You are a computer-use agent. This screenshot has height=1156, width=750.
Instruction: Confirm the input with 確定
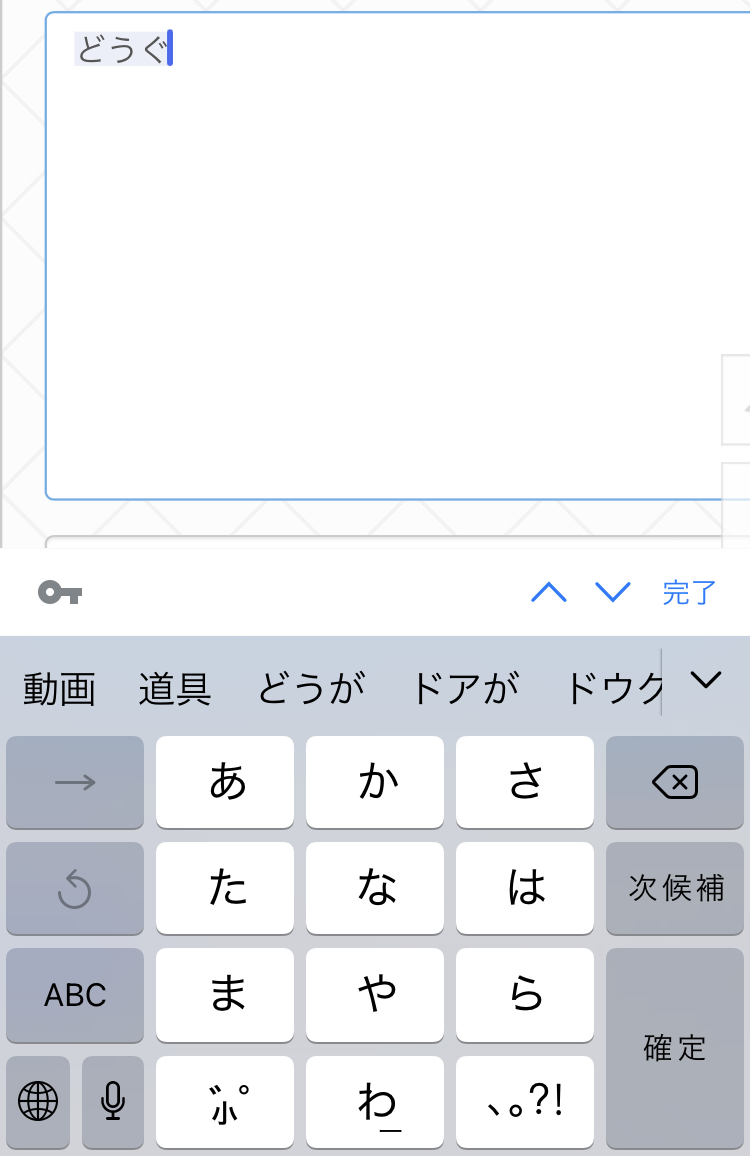(x=675, y=1048)
